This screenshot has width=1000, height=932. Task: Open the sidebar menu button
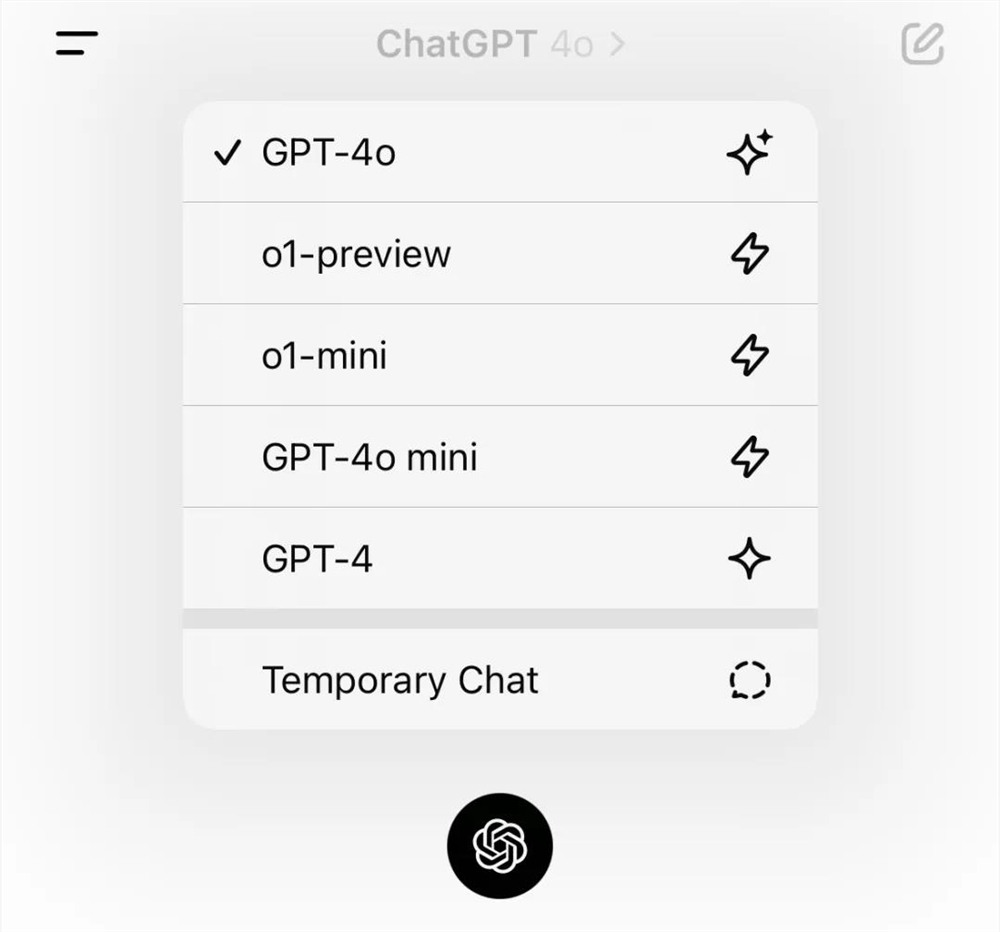pyautogui.click(x=77, y=44)
